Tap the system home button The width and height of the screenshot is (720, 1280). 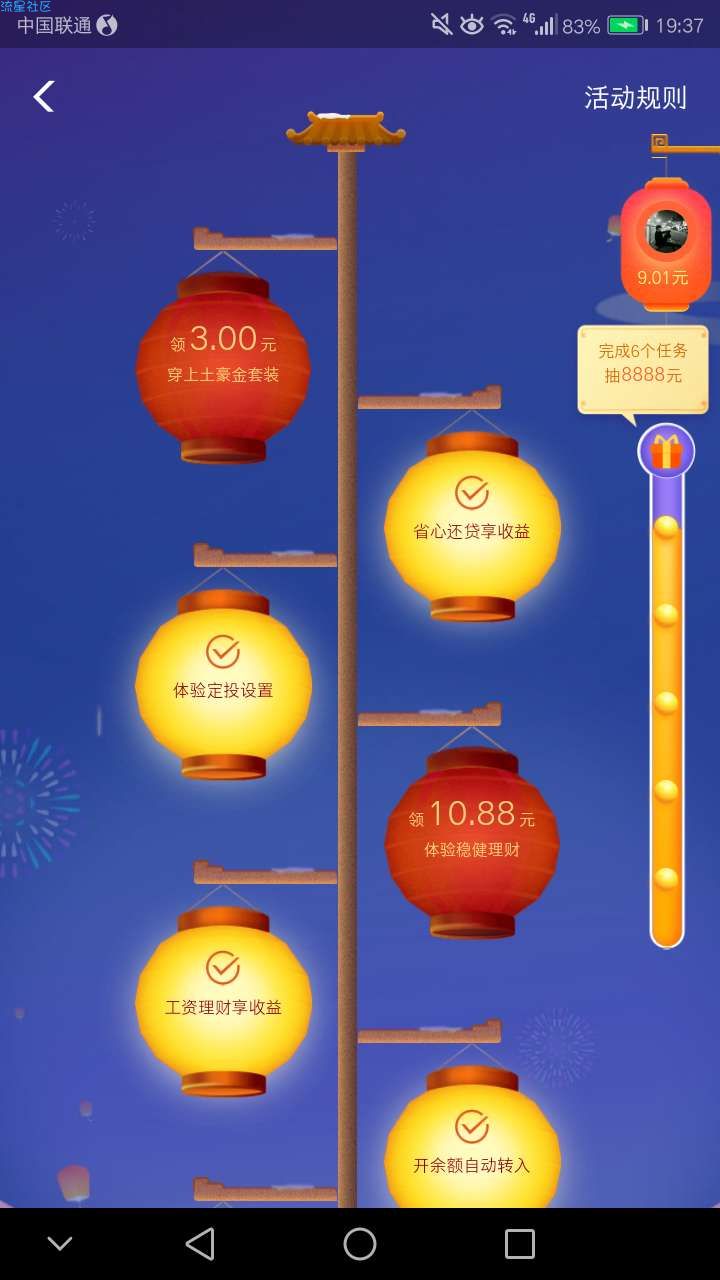(360, 1244)
